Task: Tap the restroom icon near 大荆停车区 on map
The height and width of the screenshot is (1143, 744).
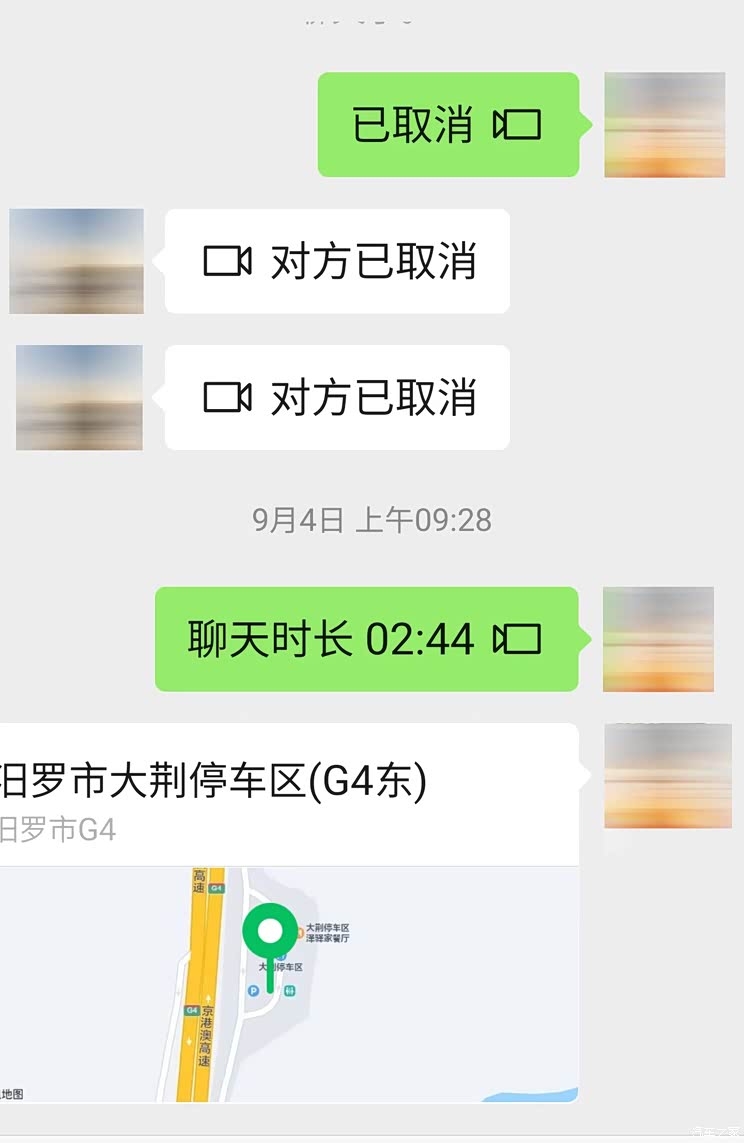Action: [x=290, y=989]
